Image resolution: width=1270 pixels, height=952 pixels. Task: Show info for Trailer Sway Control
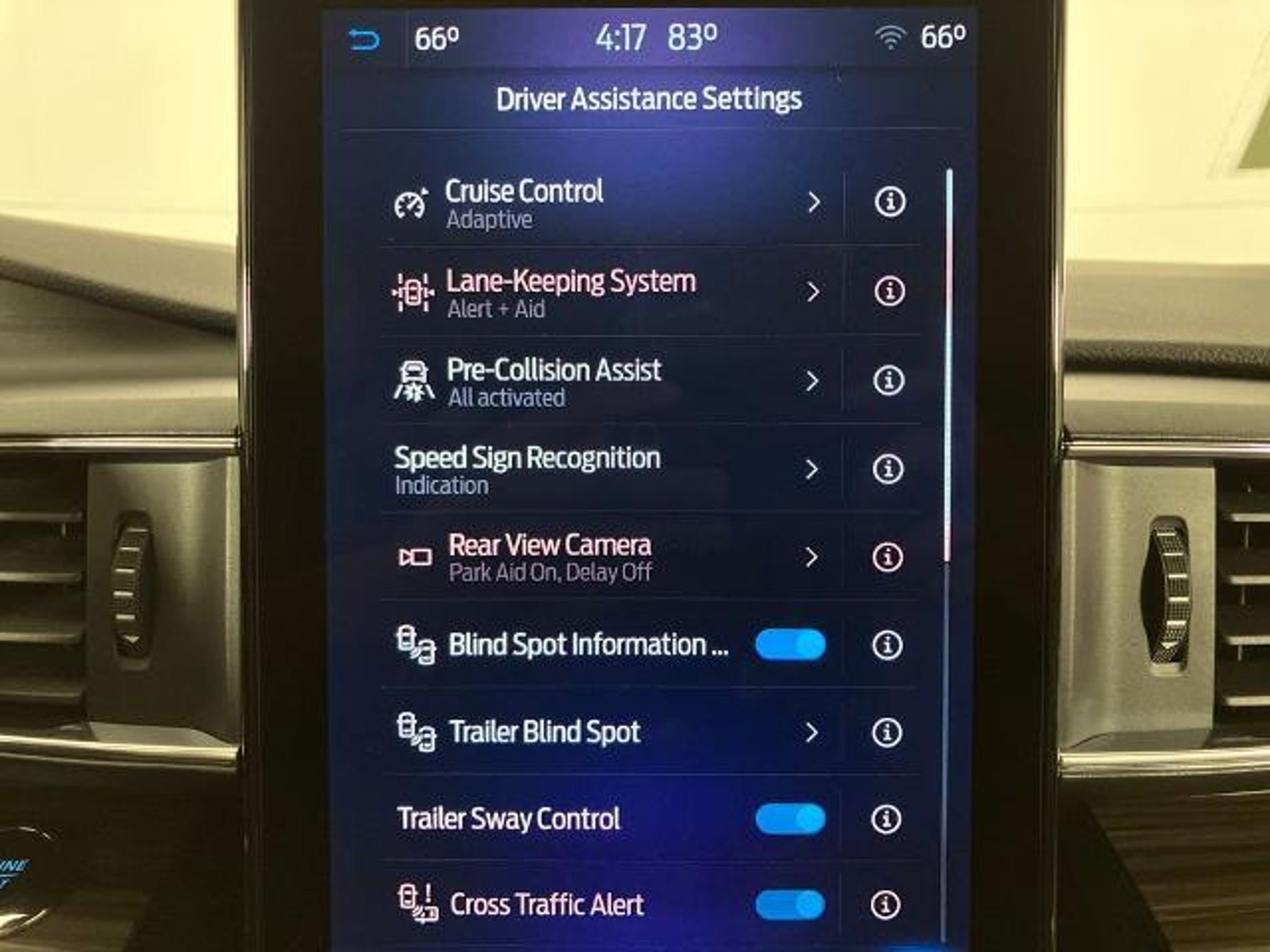(x=886, y=819)
